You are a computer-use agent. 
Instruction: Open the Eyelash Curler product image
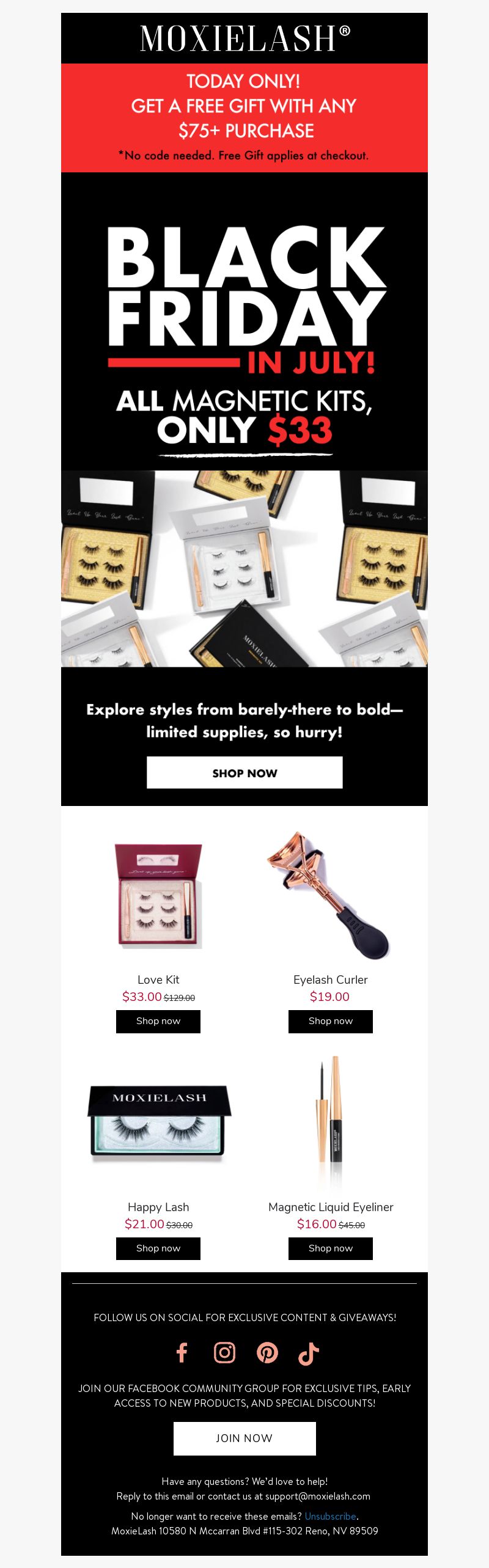click(x=330, y=895)
